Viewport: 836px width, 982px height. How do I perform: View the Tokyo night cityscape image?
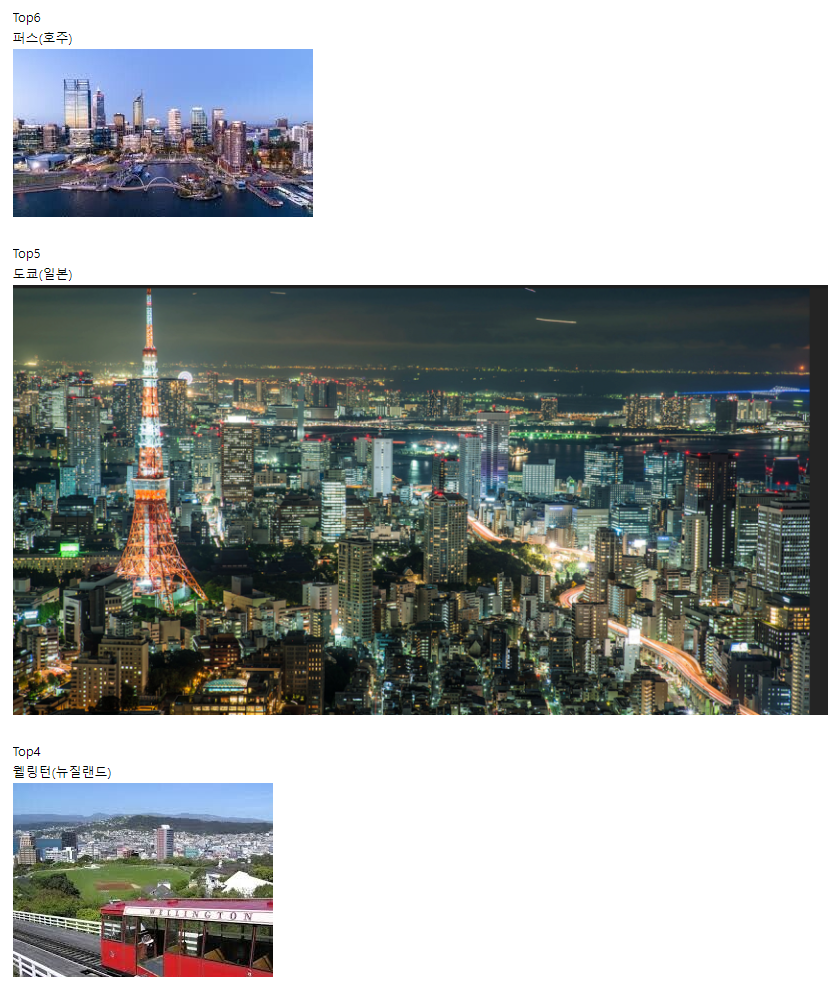pos(419,500)
